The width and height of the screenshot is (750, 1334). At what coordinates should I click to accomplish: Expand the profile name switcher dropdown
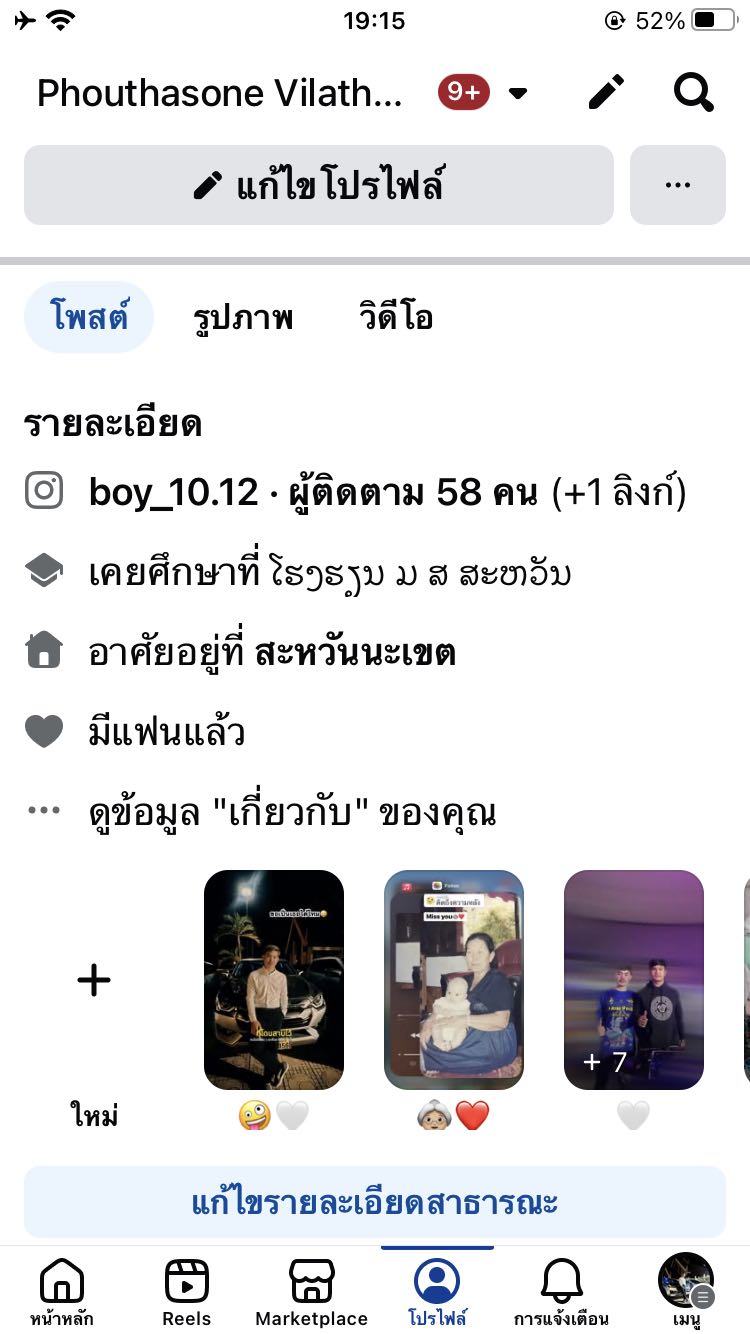pyautogui.click(x=518, y=93)
